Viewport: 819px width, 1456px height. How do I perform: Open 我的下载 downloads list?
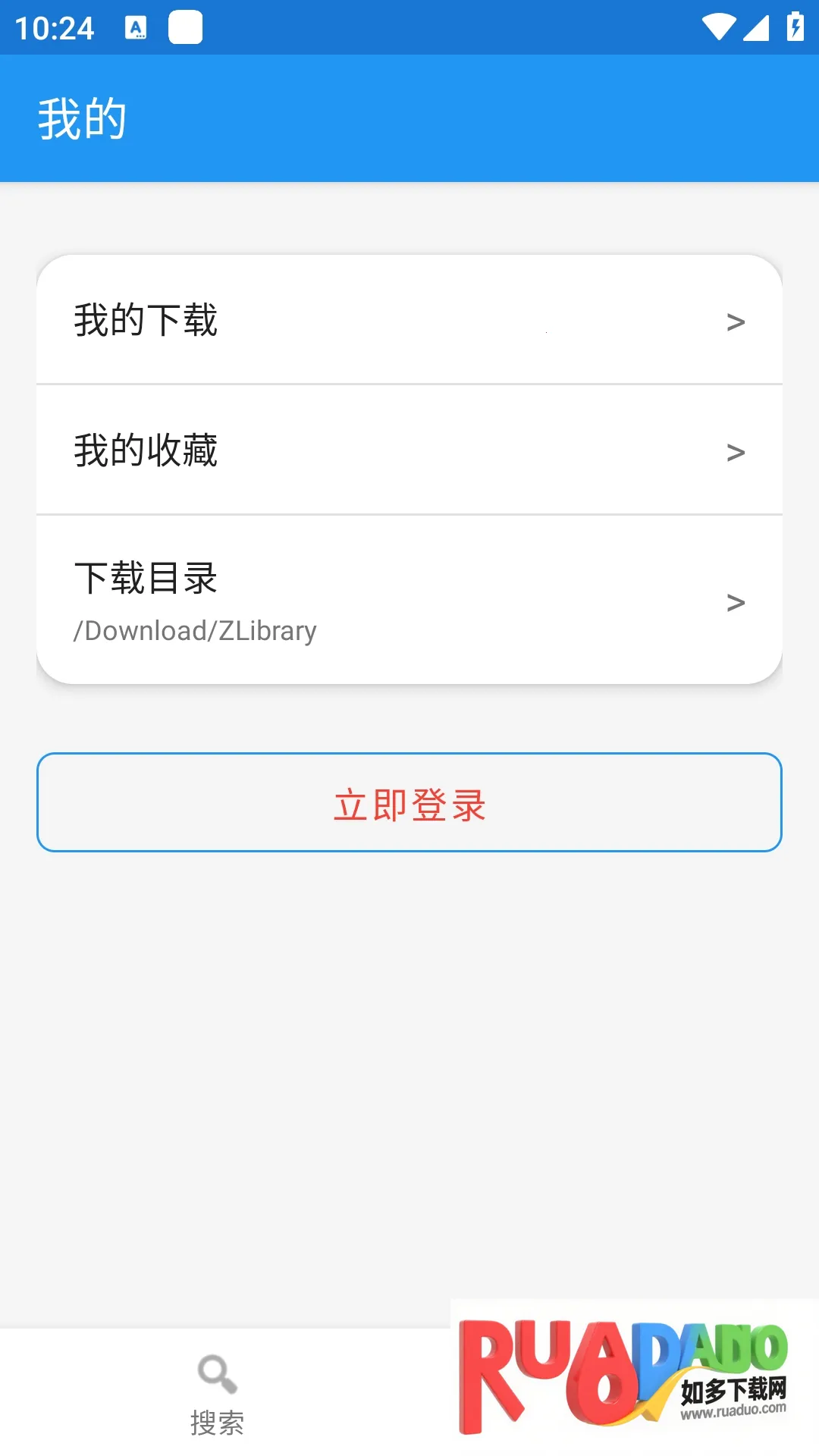[x=409, y=320]
